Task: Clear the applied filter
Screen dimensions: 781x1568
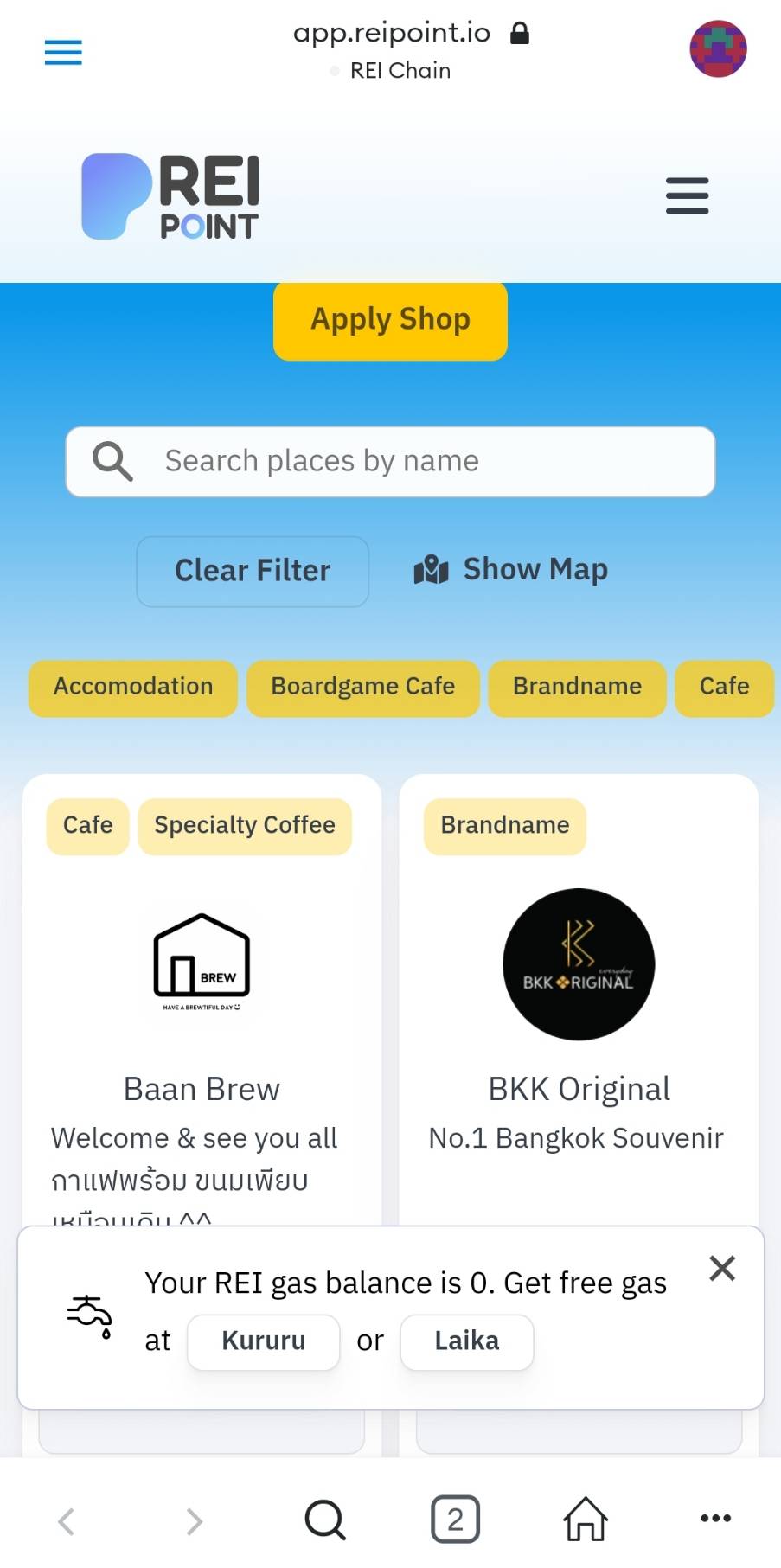Action: (253, 571)
